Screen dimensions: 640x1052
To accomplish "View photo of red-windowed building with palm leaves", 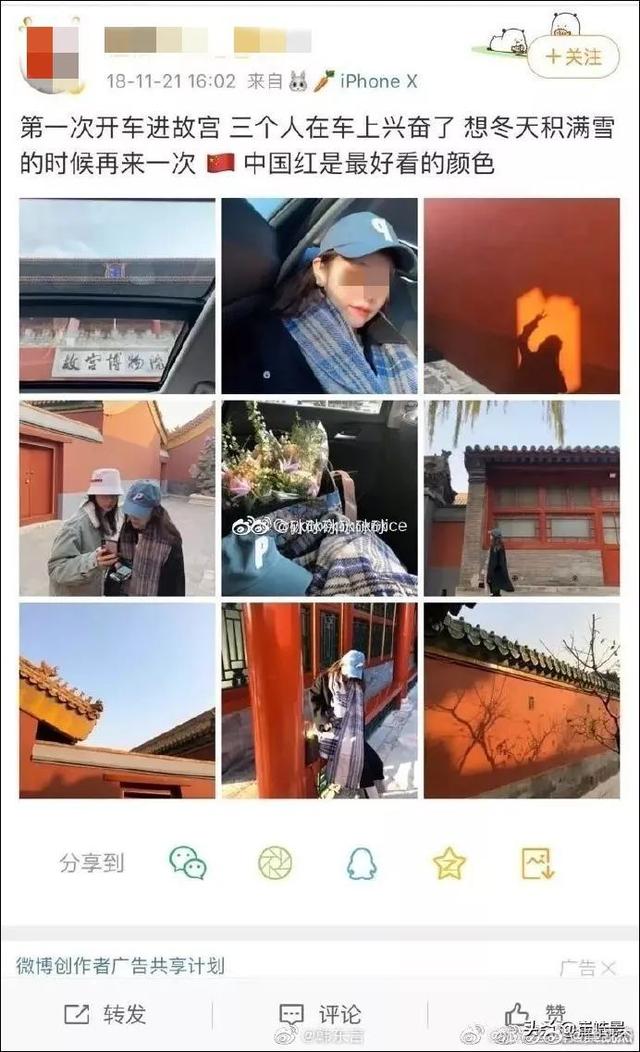I will point(521,498).
